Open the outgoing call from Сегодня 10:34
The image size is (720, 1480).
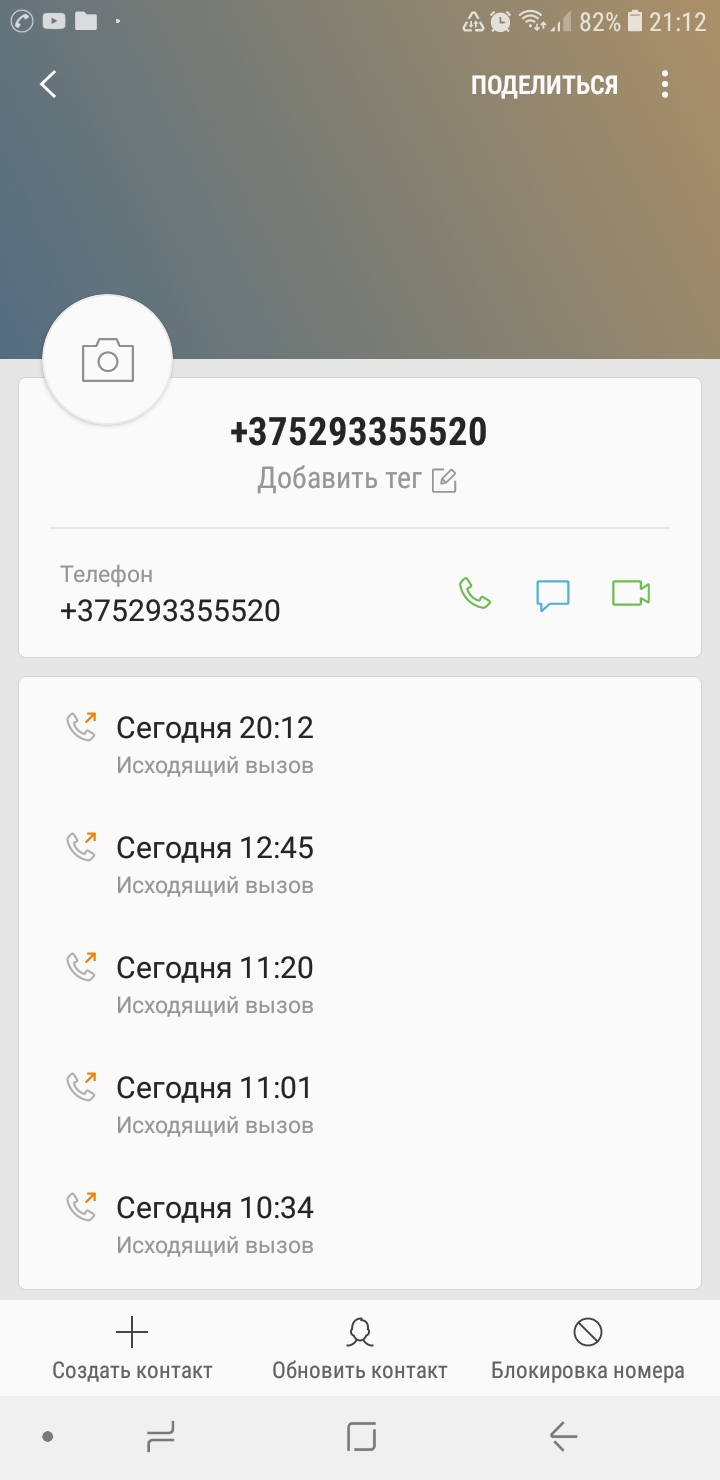pyautogui.click(x=360, y=1224)
